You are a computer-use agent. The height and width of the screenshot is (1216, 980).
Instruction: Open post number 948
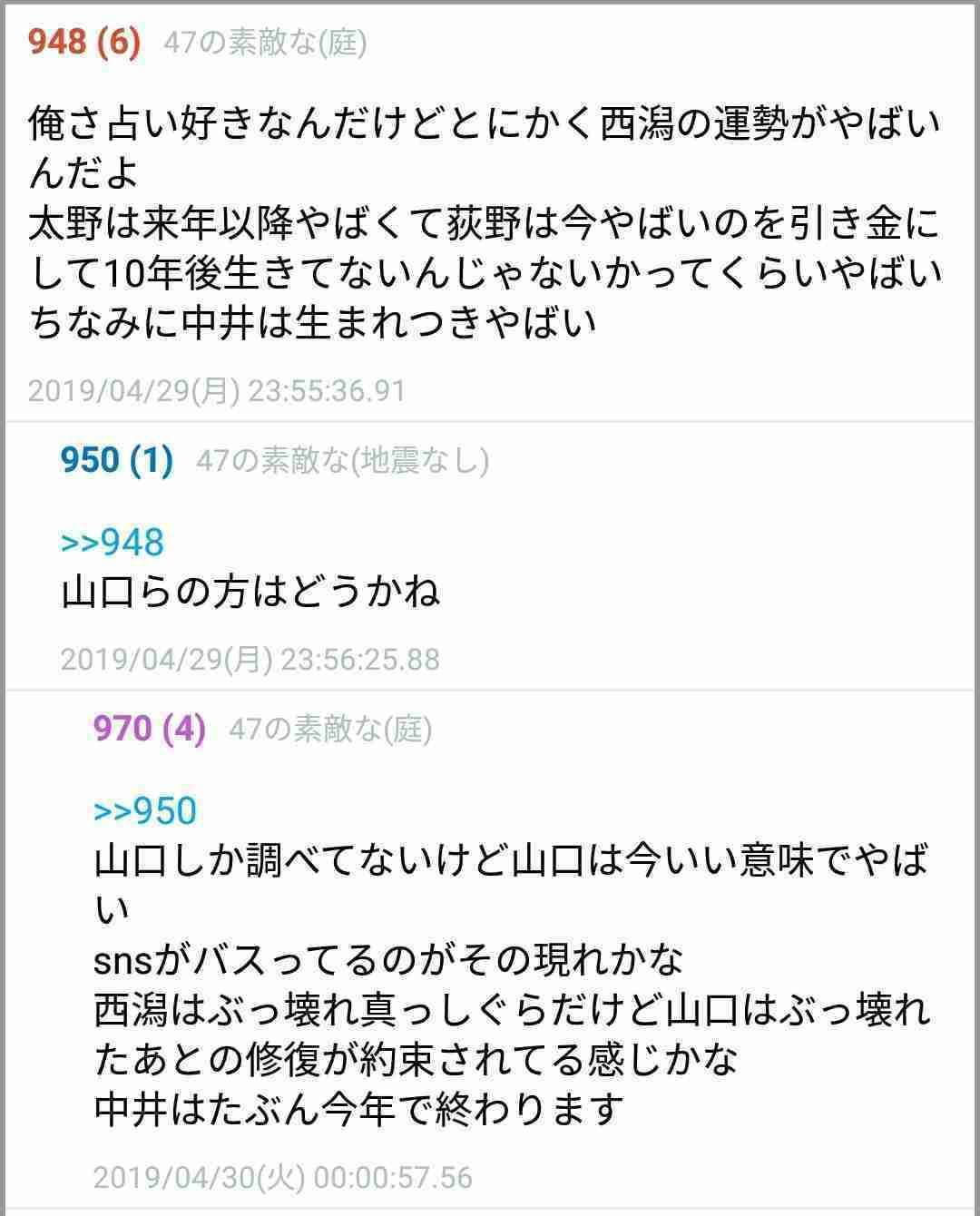pos(56,40)
